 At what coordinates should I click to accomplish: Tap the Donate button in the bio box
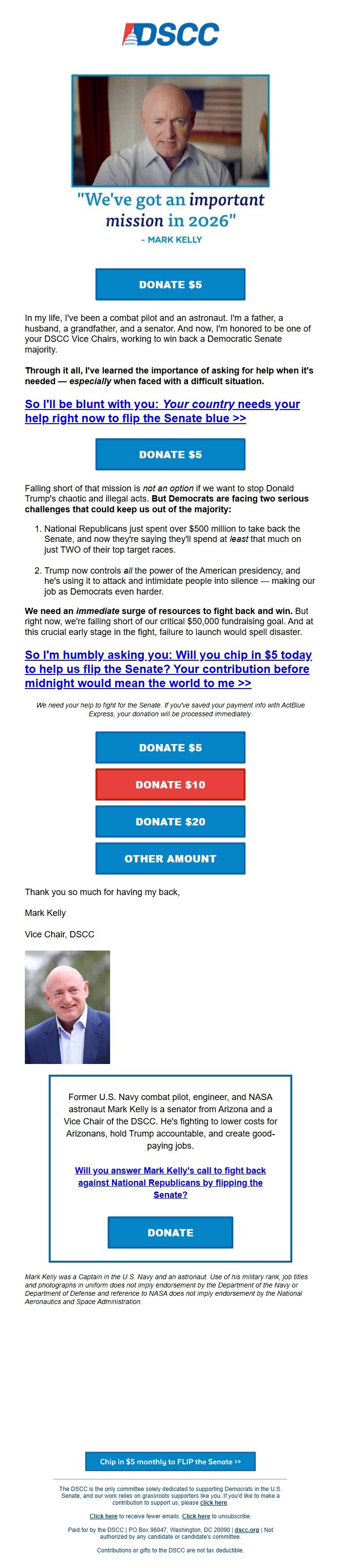point(170,1232)
